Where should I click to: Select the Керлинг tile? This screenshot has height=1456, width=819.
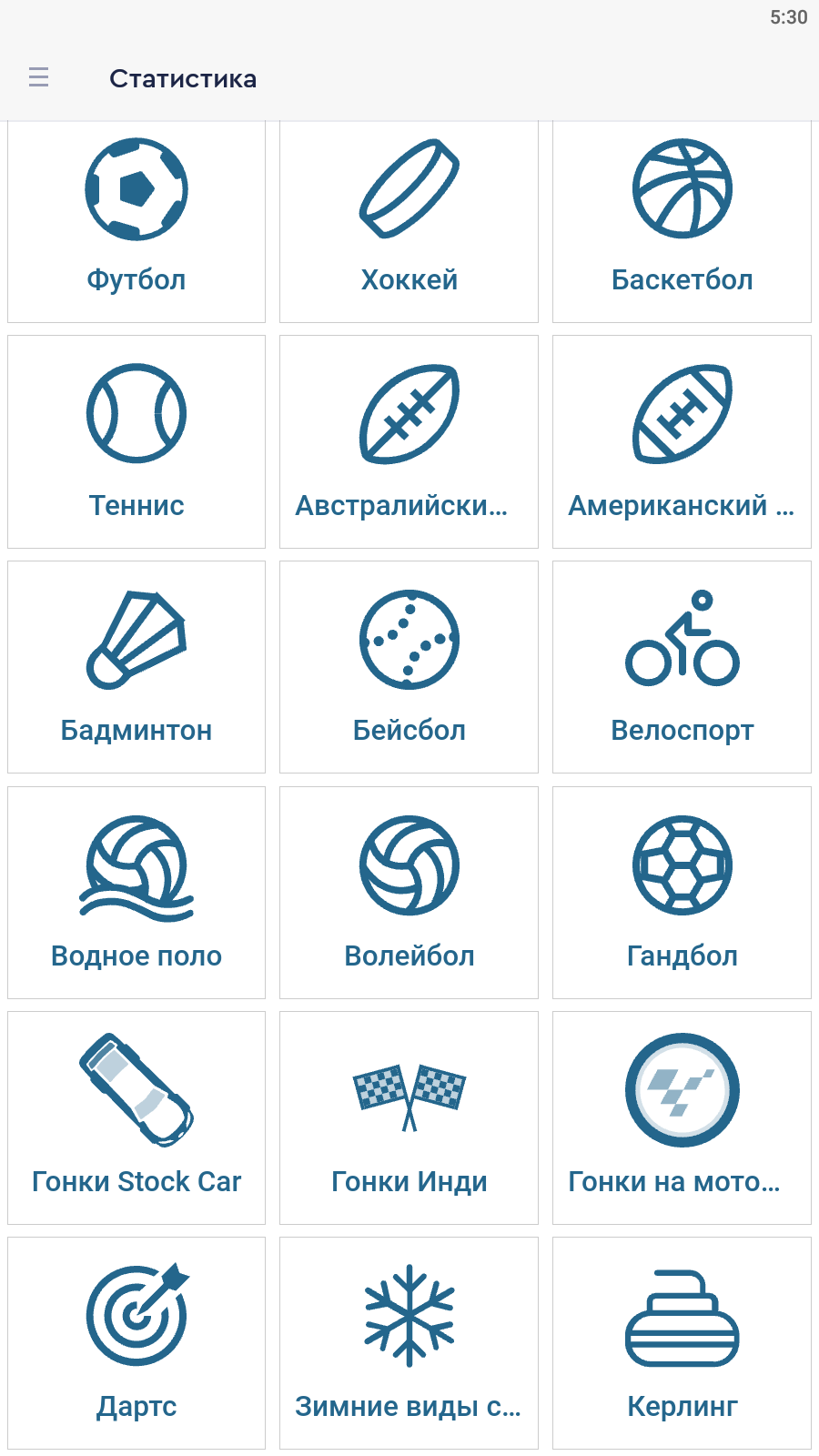point(682,1343)
